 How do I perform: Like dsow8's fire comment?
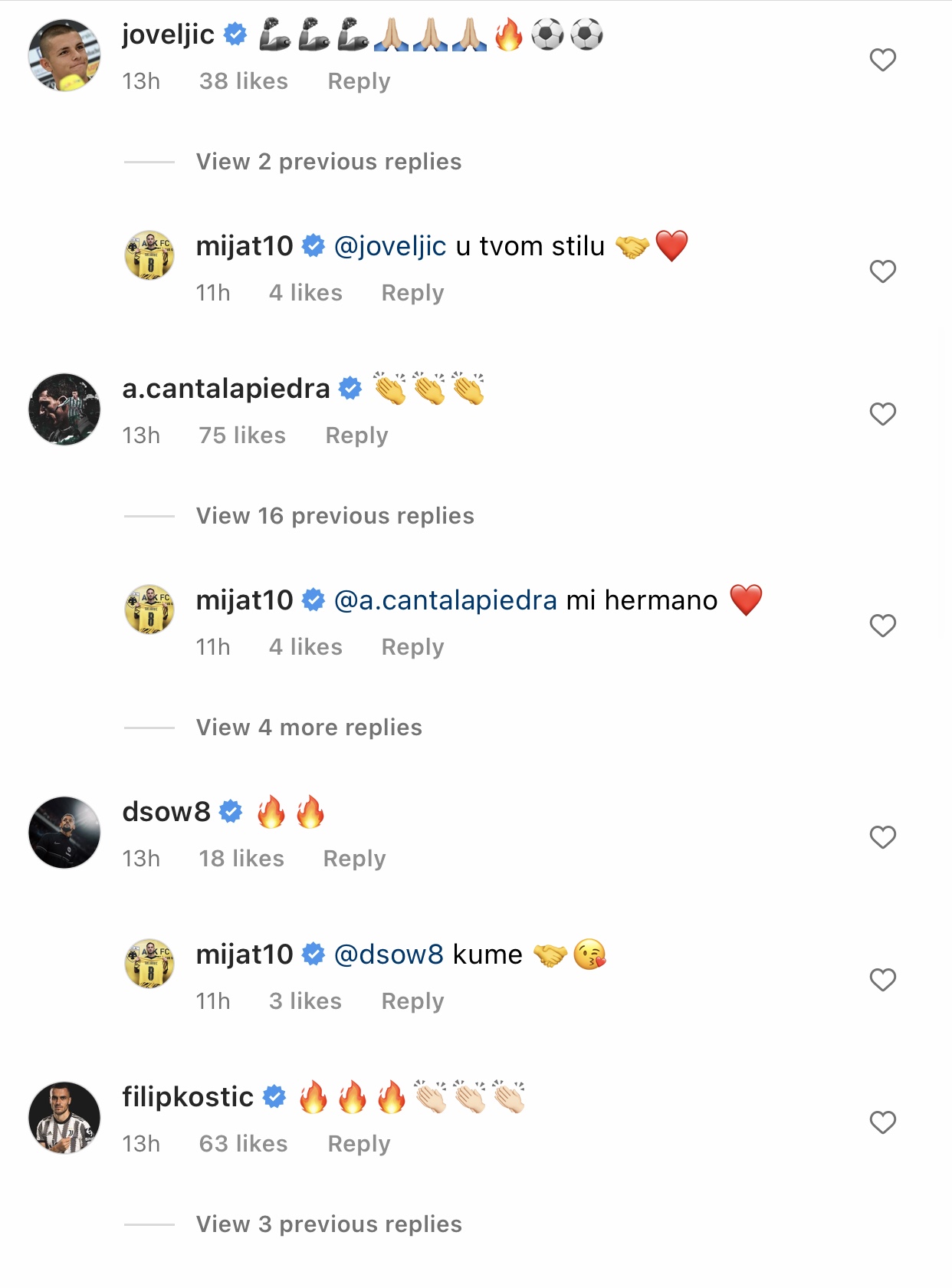pyautogui.click(x=882, y=837)
